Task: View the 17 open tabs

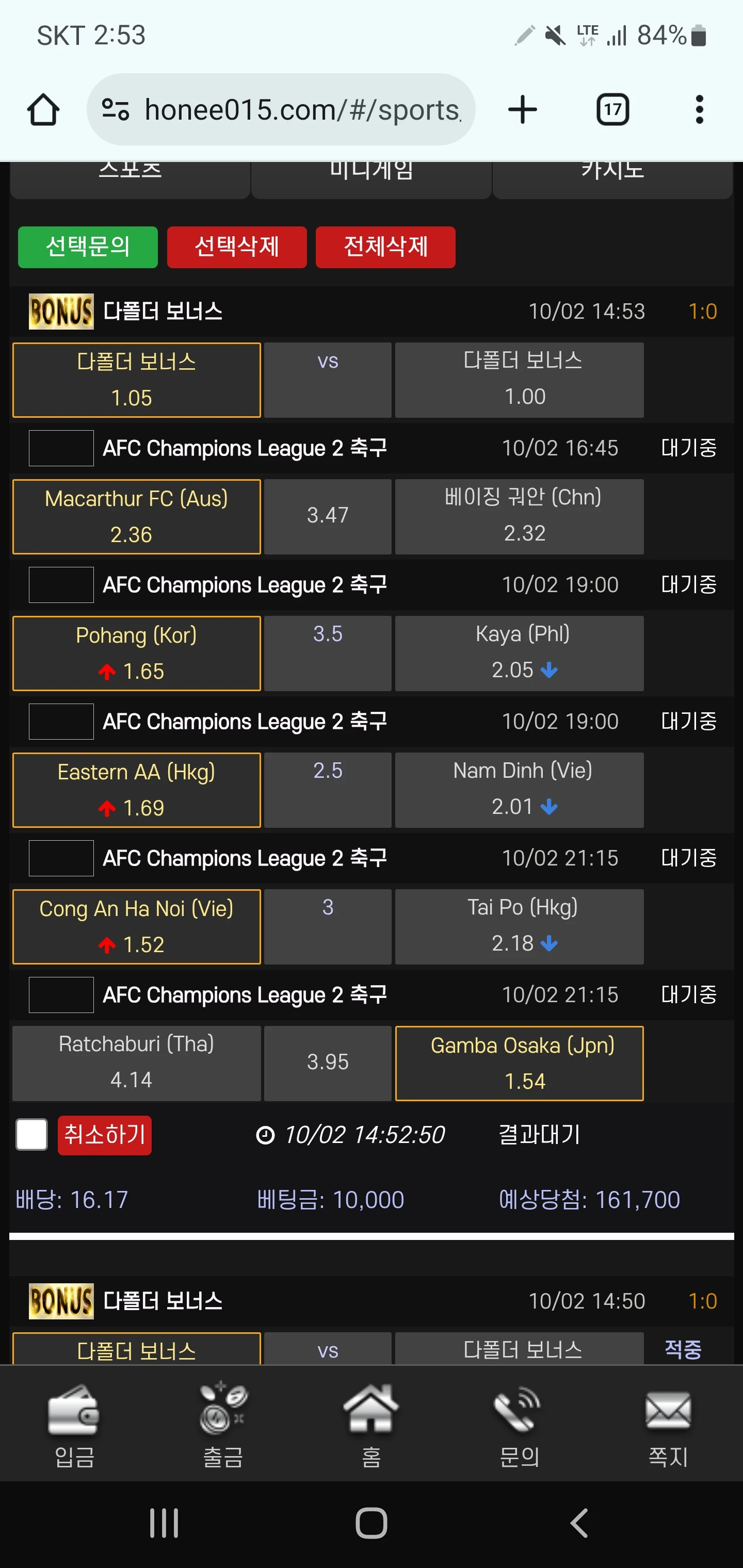Action: pyautogui.click(x=612, y=110)
